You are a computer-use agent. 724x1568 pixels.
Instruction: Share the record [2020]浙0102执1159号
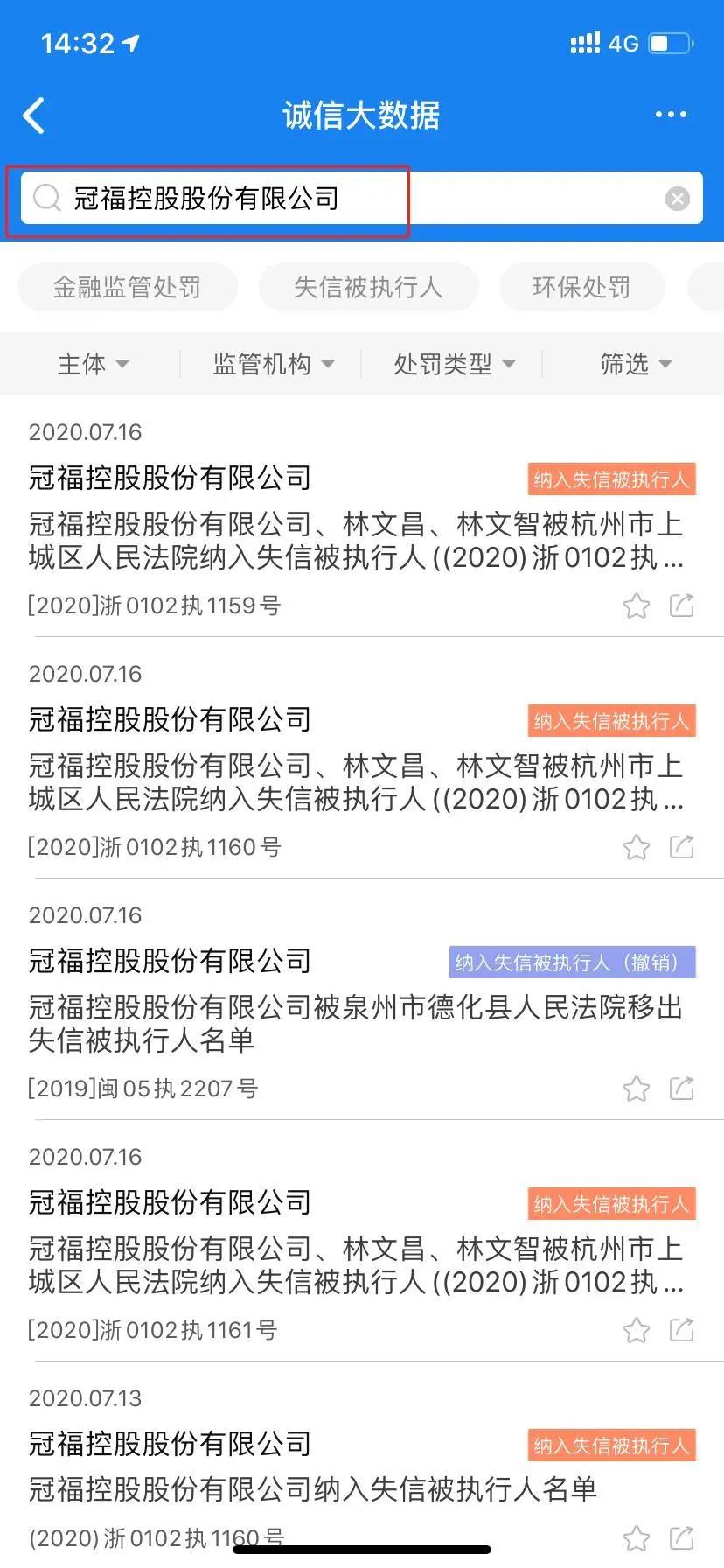[x=682, y=605]
